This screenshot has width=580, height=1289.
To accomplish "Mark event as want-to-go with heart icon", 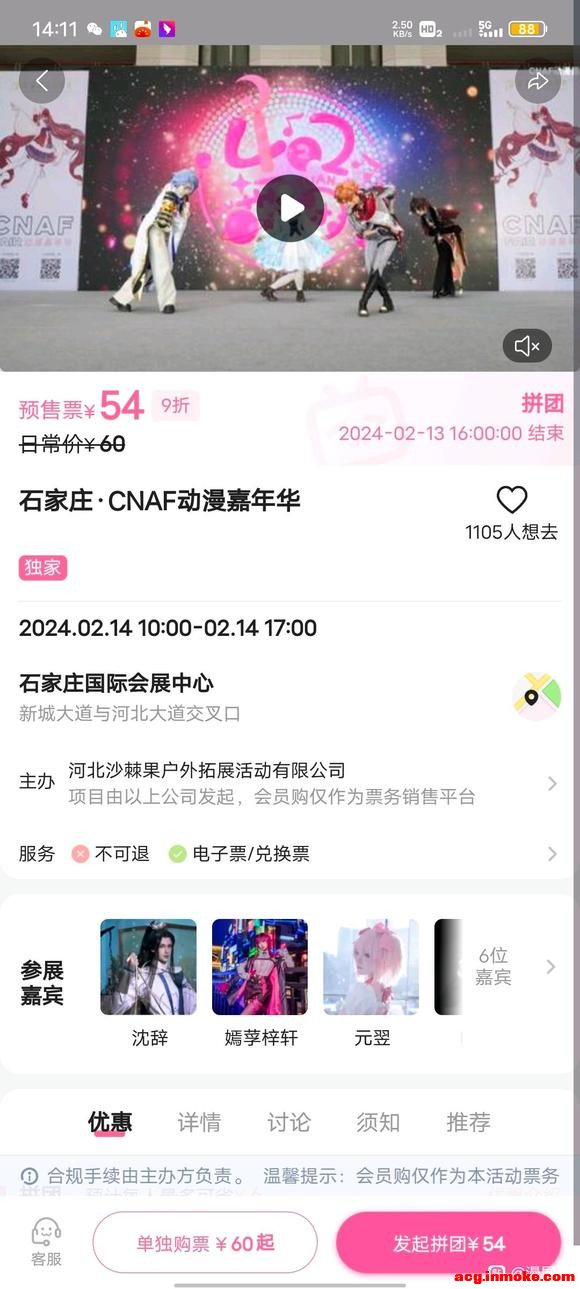I will pyautogui.click(x=512, y=500).
